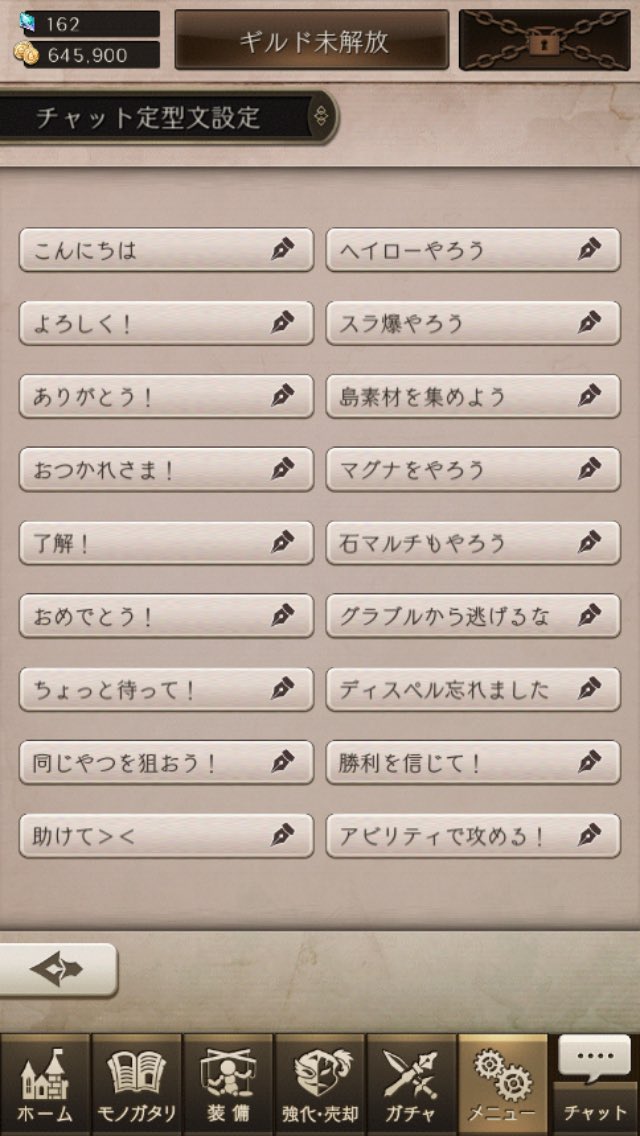Edit the ヘイローやろう preset phrase

click(x=473, y=250)
